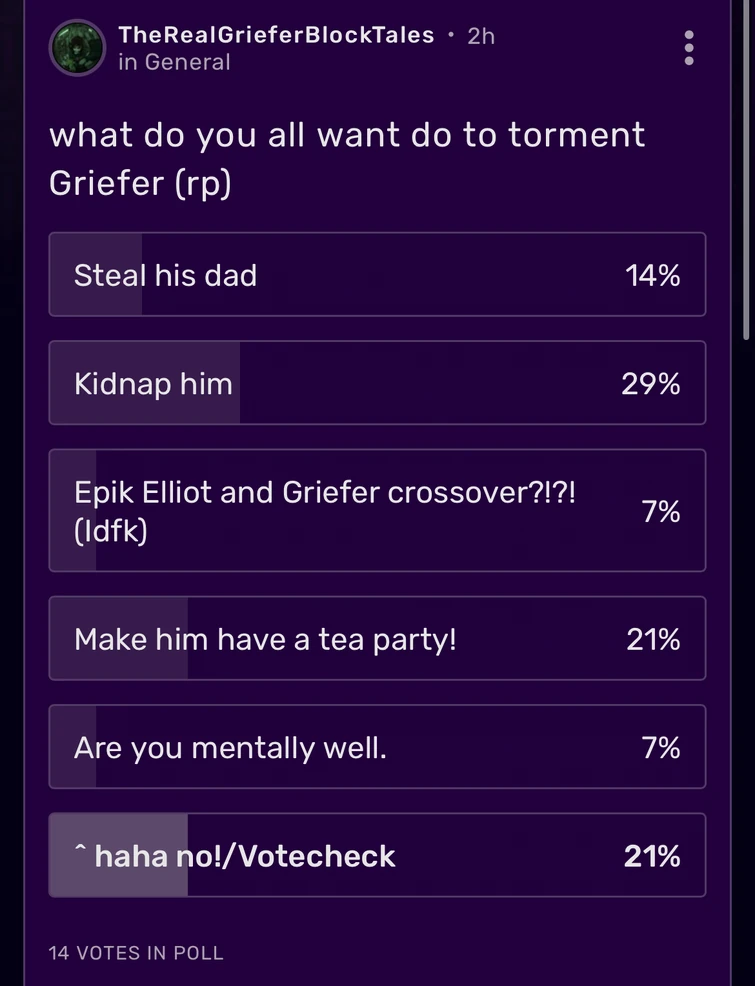755x986 pixels.
Task: Click the poll question text about tormenting Griefer
Action: point(346,158)
